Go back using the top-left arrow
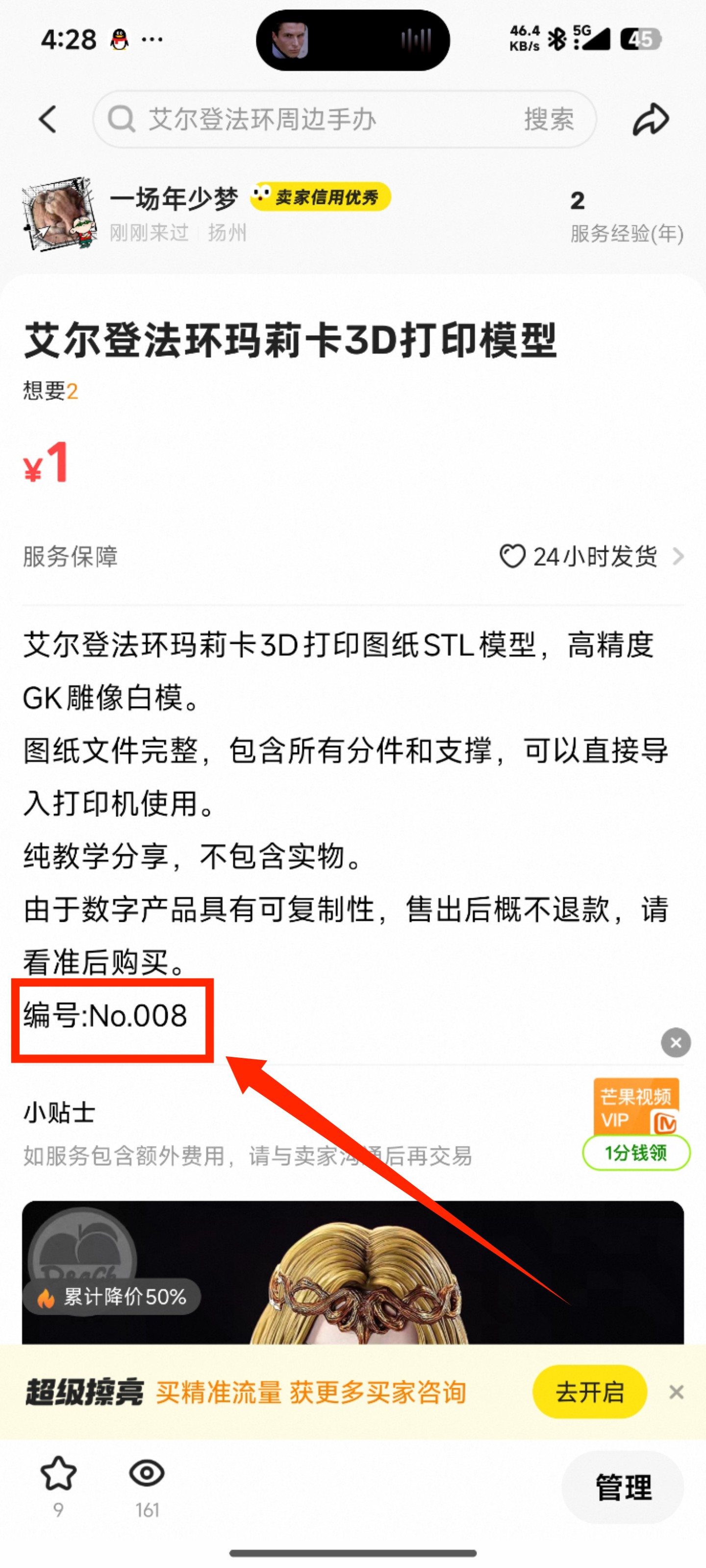The image size is (706, 1568). 48,119
